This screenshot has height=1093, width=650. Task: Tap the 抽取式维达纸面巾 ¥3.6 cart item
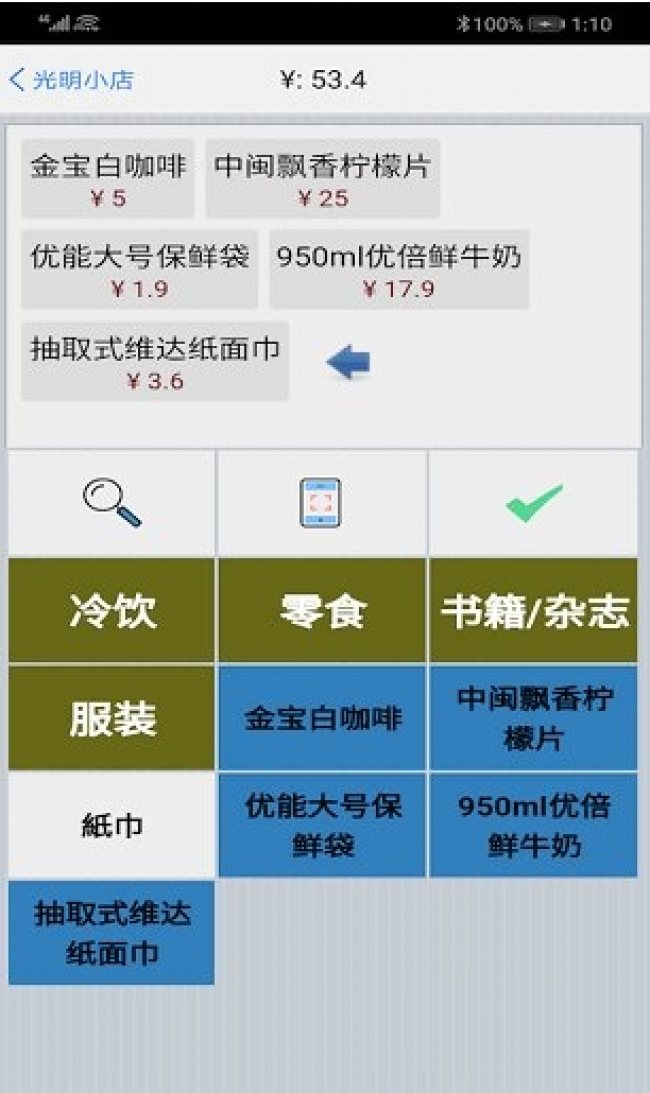click(155, 362)
